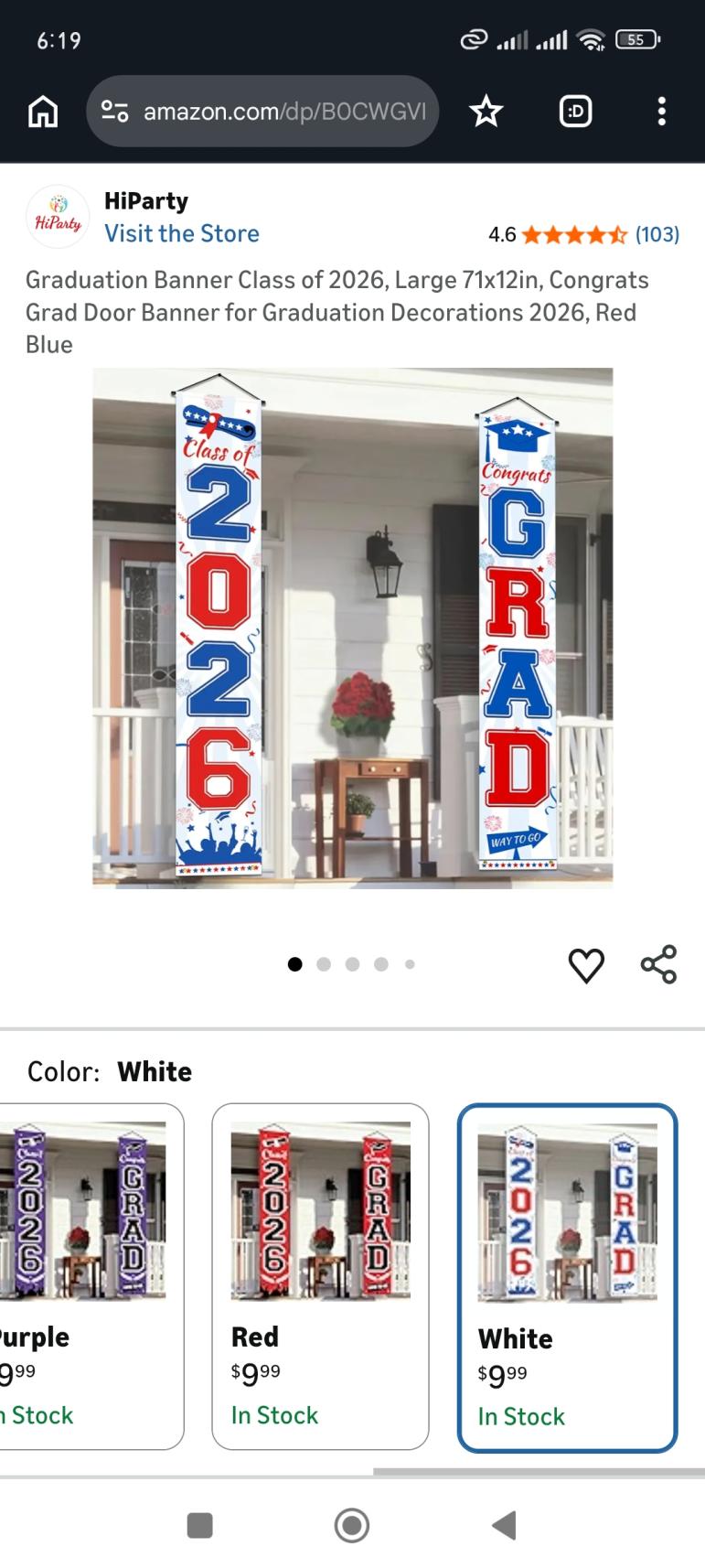Open the browser home page
705x1568 pixels.
[x=43, y=112]
